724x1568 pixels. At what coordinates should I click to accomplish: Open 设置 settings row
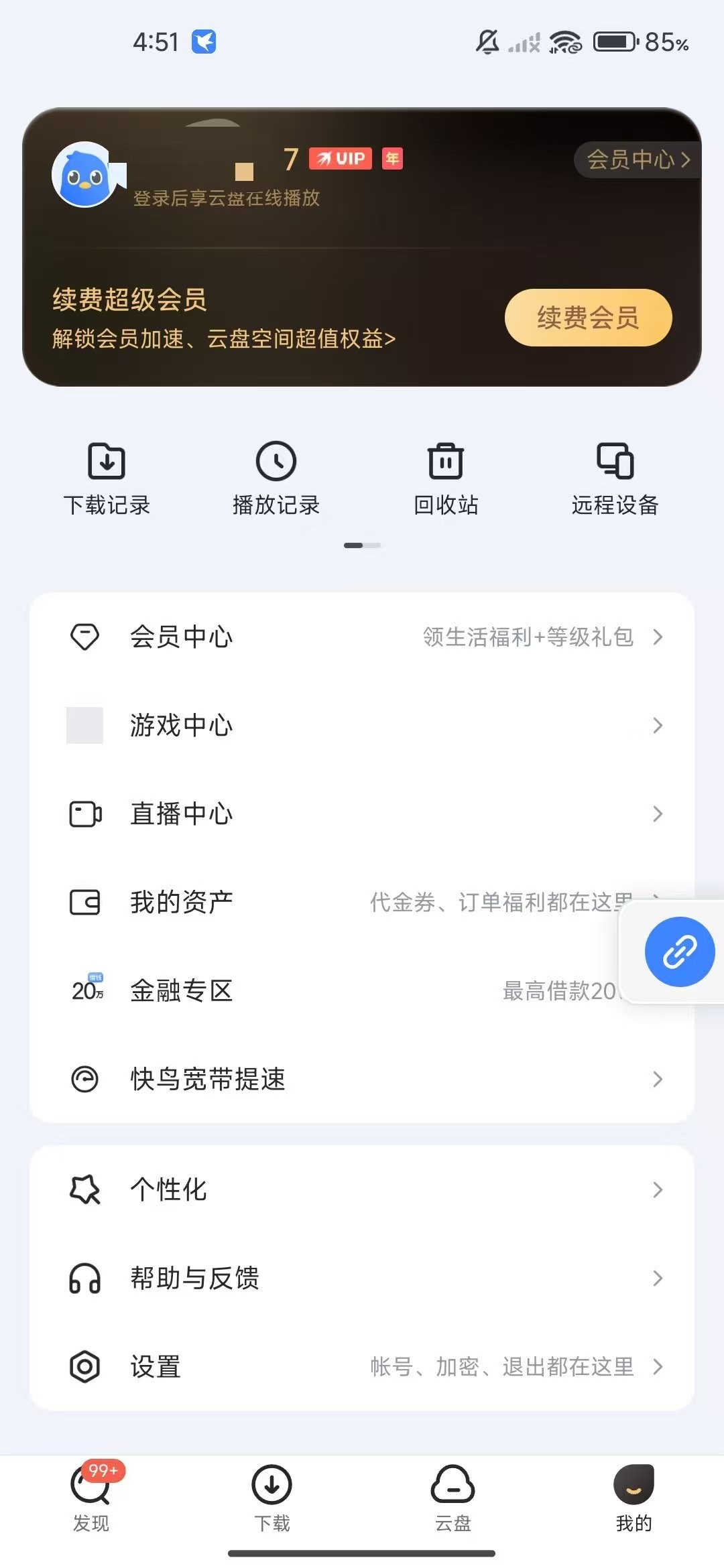(362, 1366)
